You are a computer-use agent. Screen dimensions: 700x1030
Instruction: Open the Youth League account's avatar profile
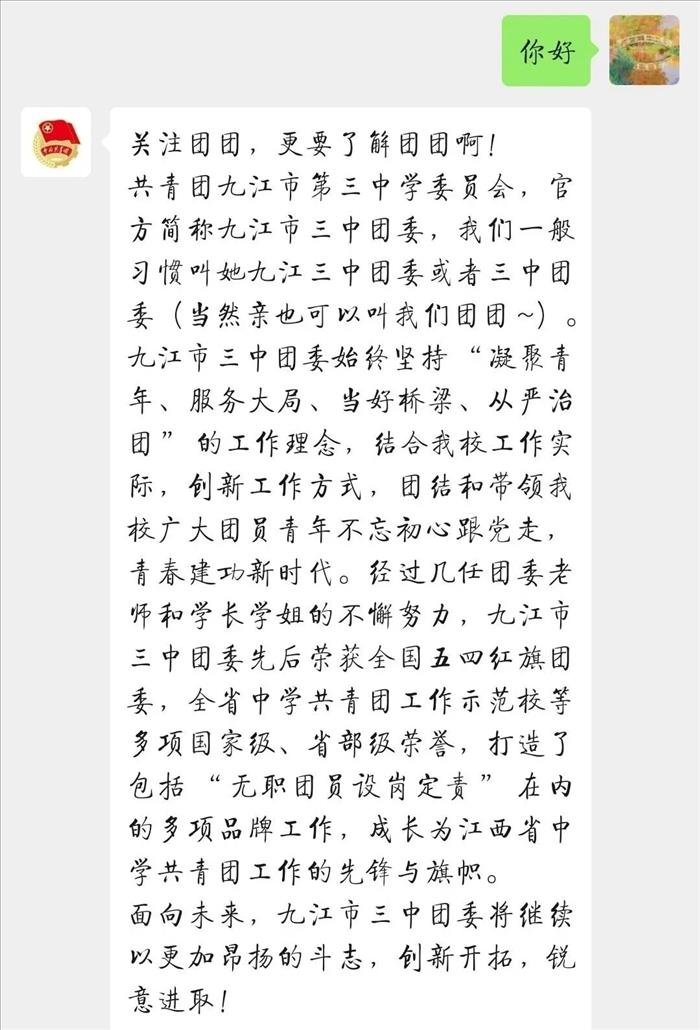56,143
